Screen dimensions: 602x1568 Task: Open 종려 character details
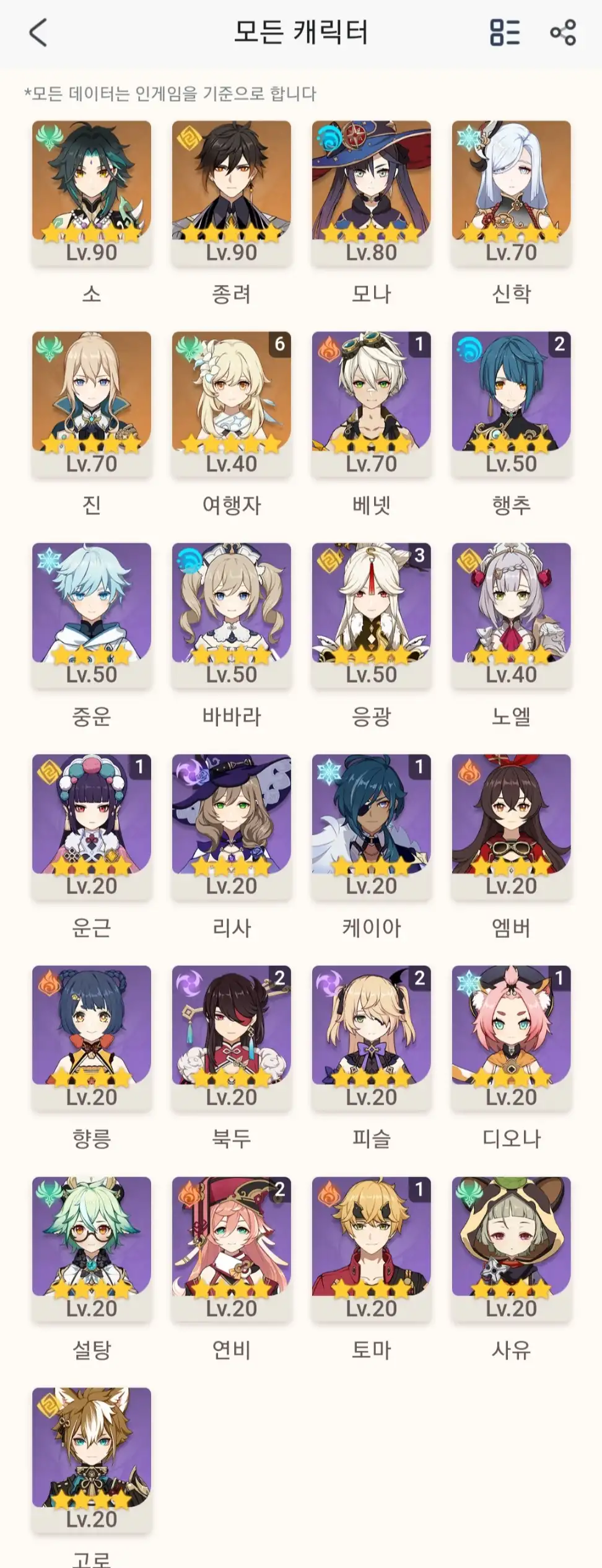[232, 193]
